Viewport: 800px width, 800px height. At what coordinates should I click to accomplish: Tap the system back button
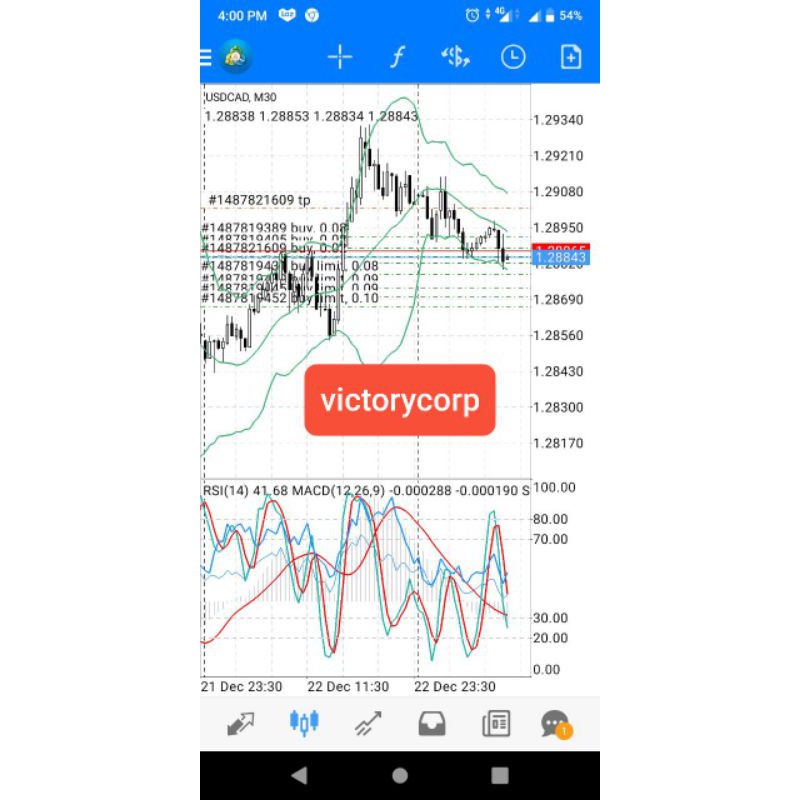coord(300,775)
